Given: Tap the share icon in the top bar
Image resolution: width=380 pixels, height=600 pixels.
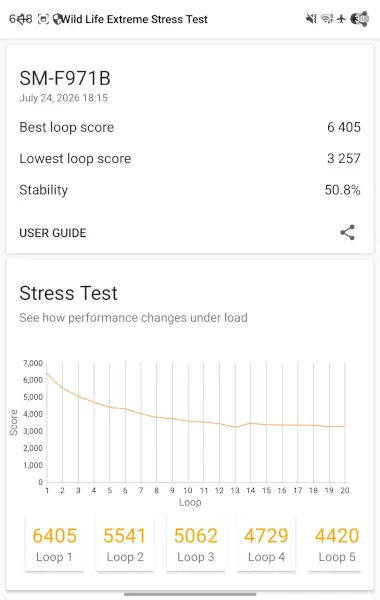Looking at the screenshot, I should pyautogui.click(x=360, y=19).
